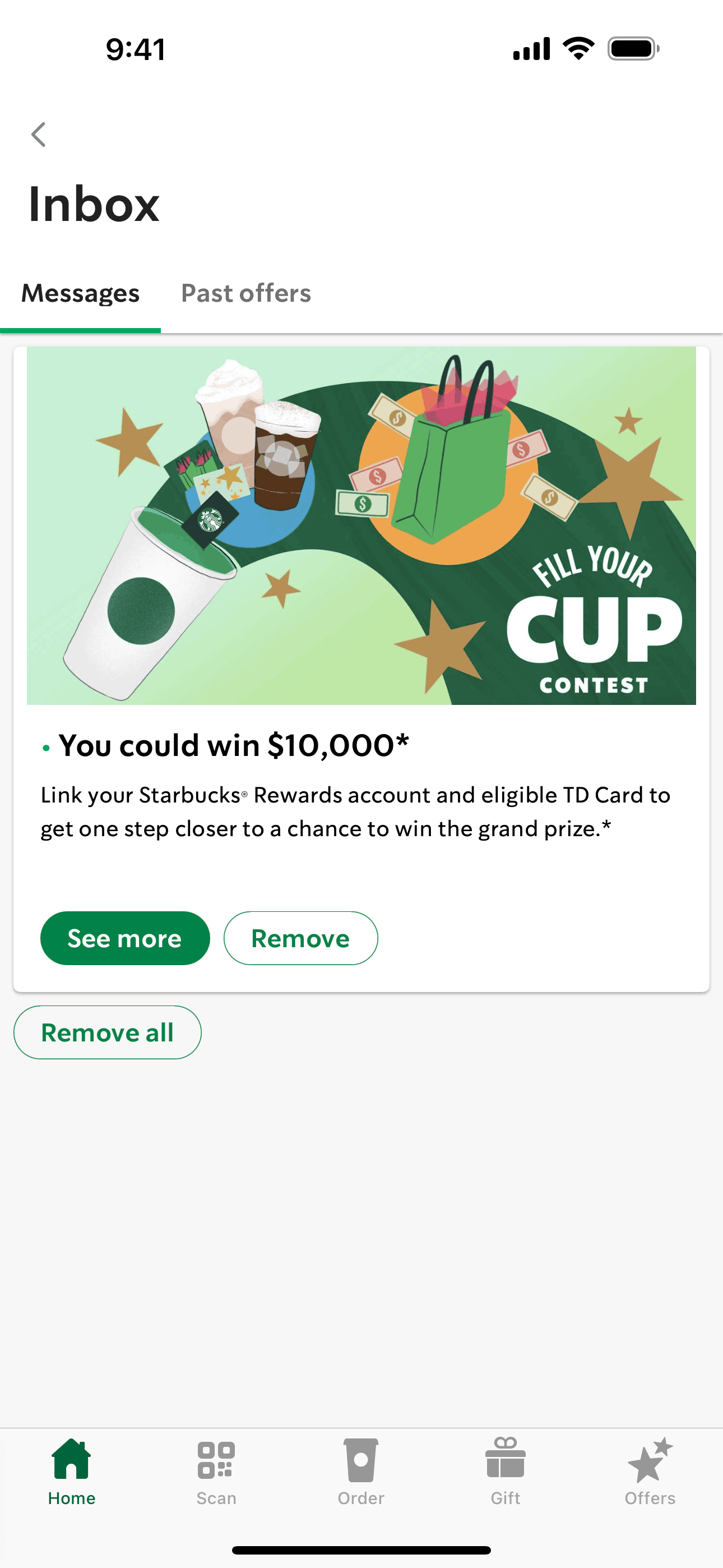Remove the $10,000 contest message
723x1568 pixels.
(x=300, y=938)
